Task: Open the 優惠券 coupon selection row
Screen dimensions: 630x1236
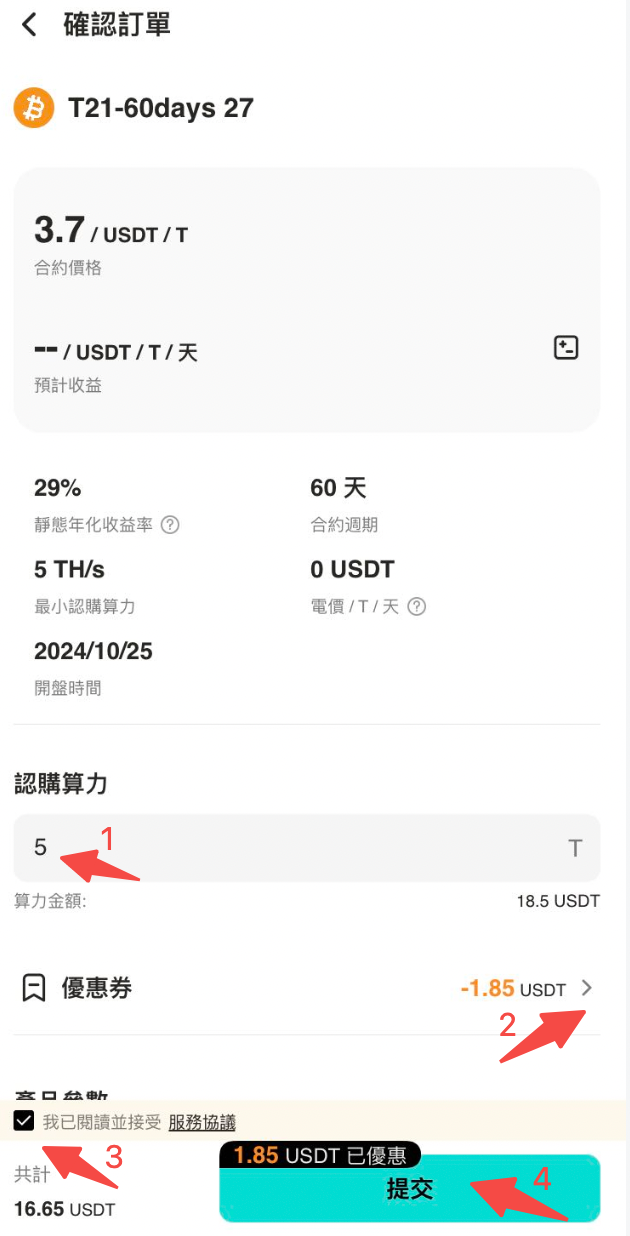Action: point(306,989)
